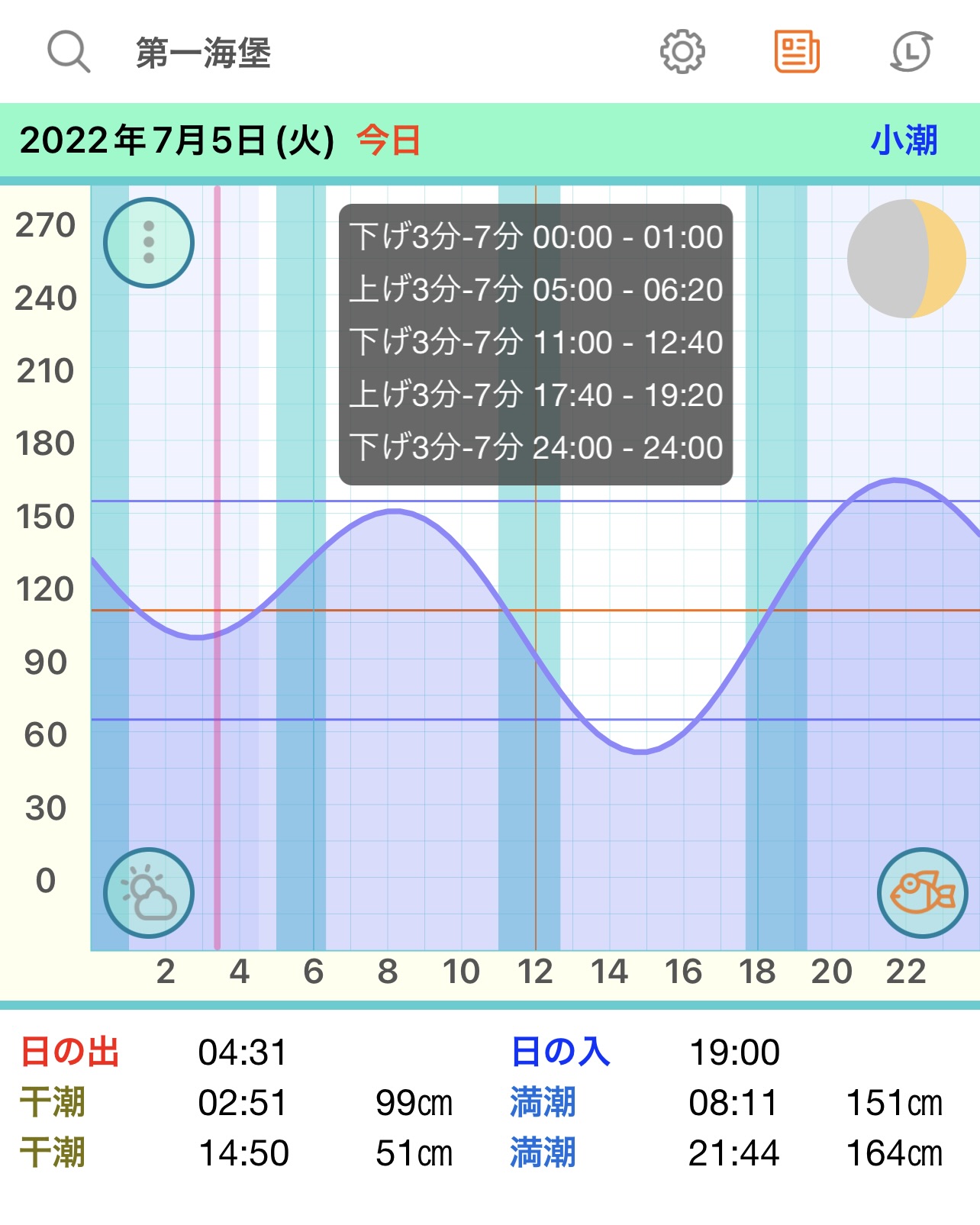Open the clock history icon
The height and width of the screenshot is (1225, 980).
pos(911,52)
